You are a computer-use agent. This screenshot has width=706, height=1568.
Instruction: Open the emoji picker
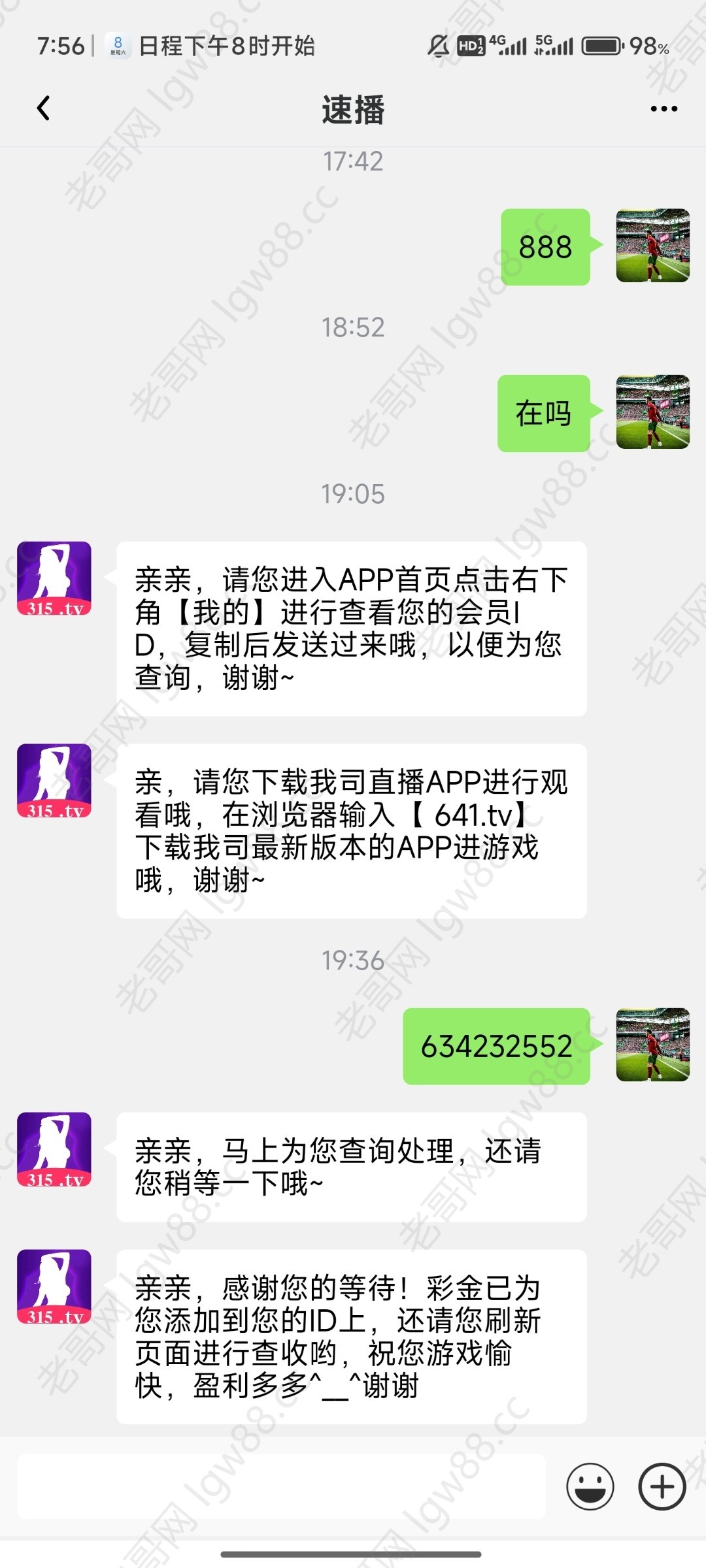pyautogui.click(x=590, y=1488)
